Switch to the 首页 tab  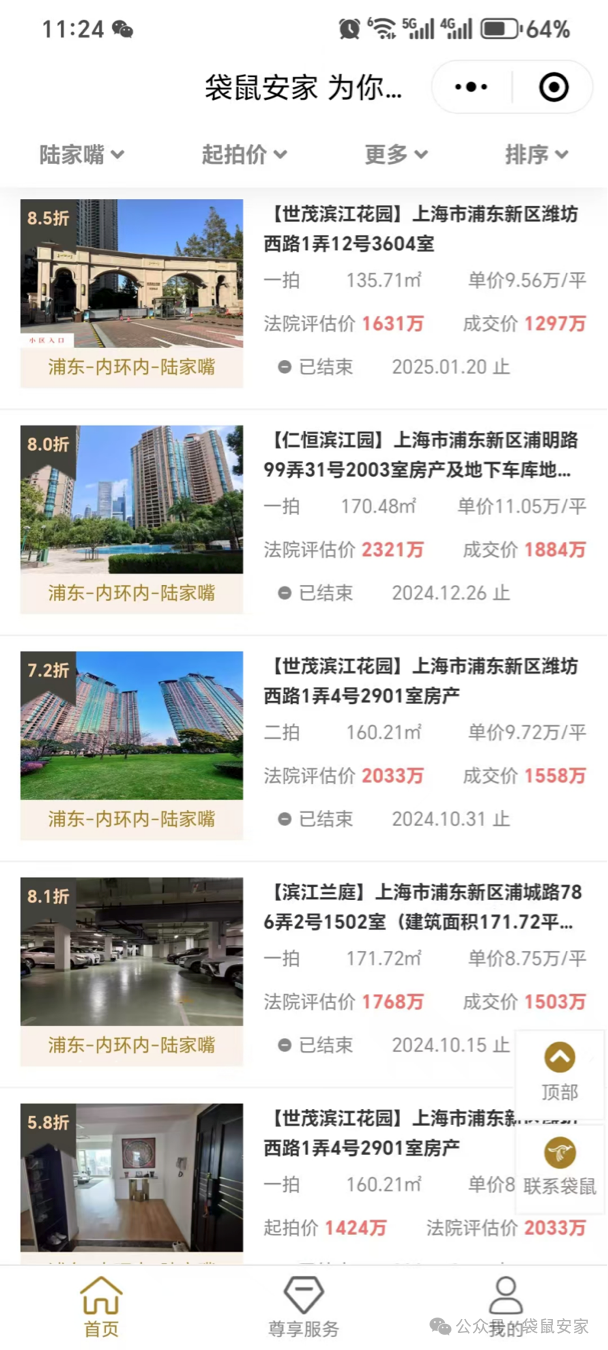click(101, 1306)
